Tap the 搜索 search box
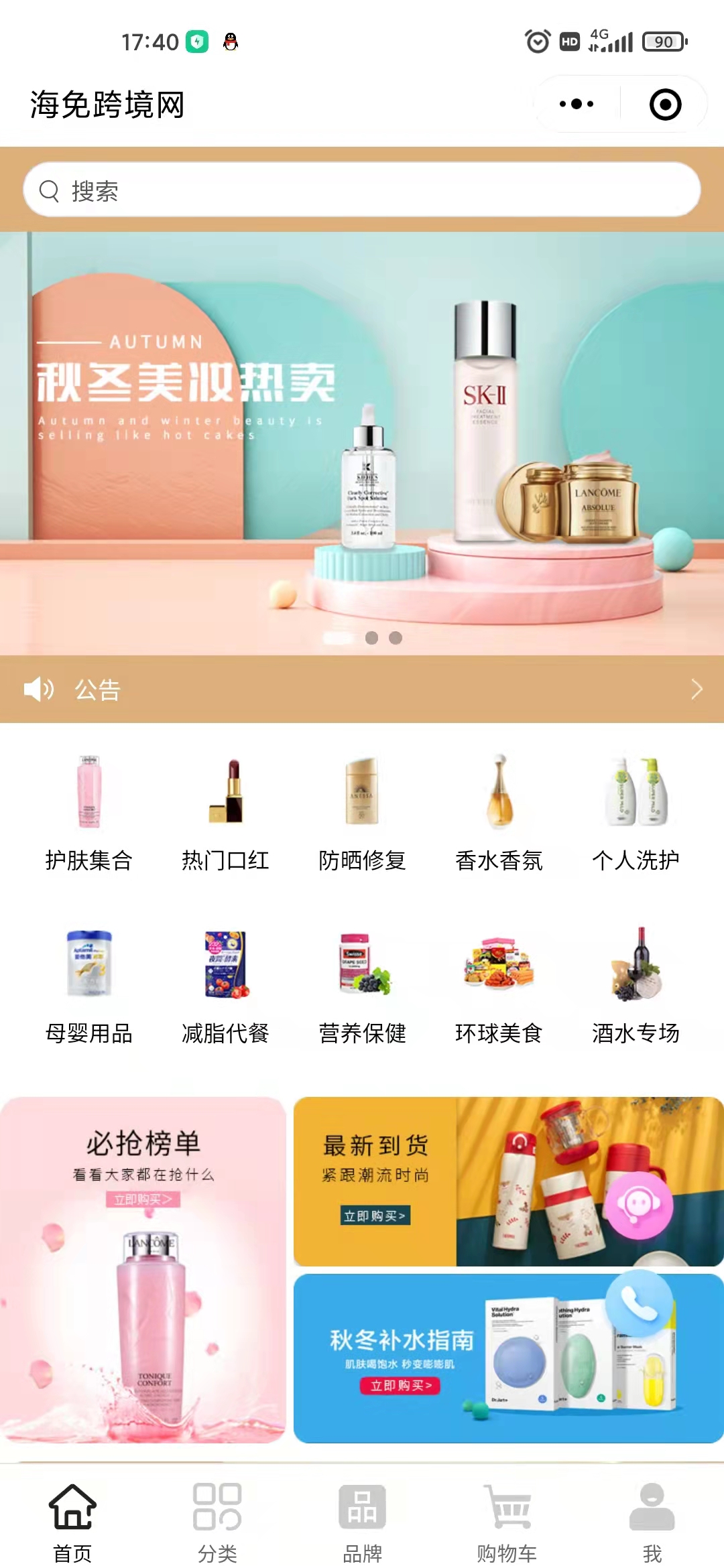Screen dimensions: 724x1568 (x=362, y=190)
